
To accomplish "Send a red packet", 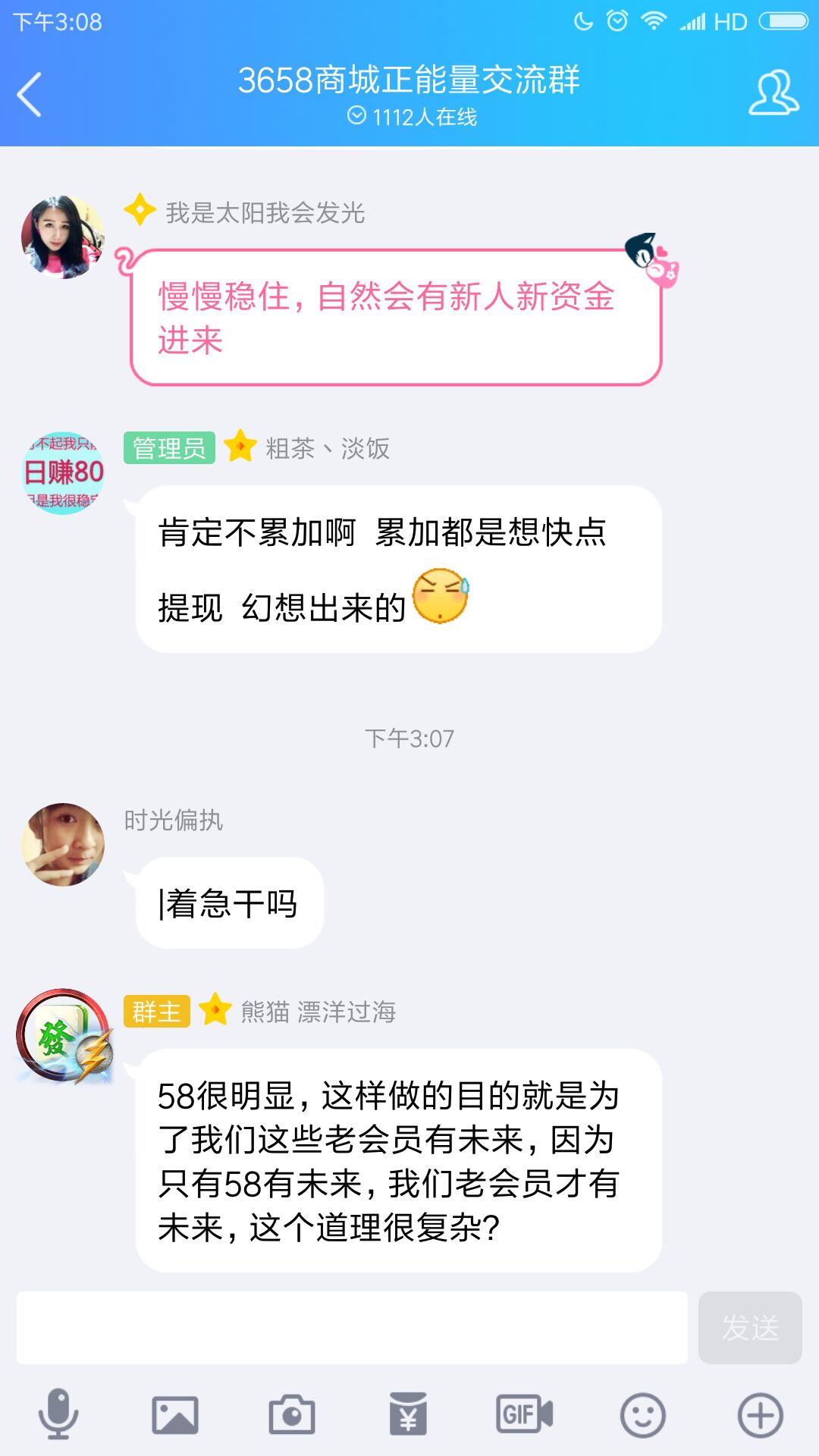I will pos(408,1414).
